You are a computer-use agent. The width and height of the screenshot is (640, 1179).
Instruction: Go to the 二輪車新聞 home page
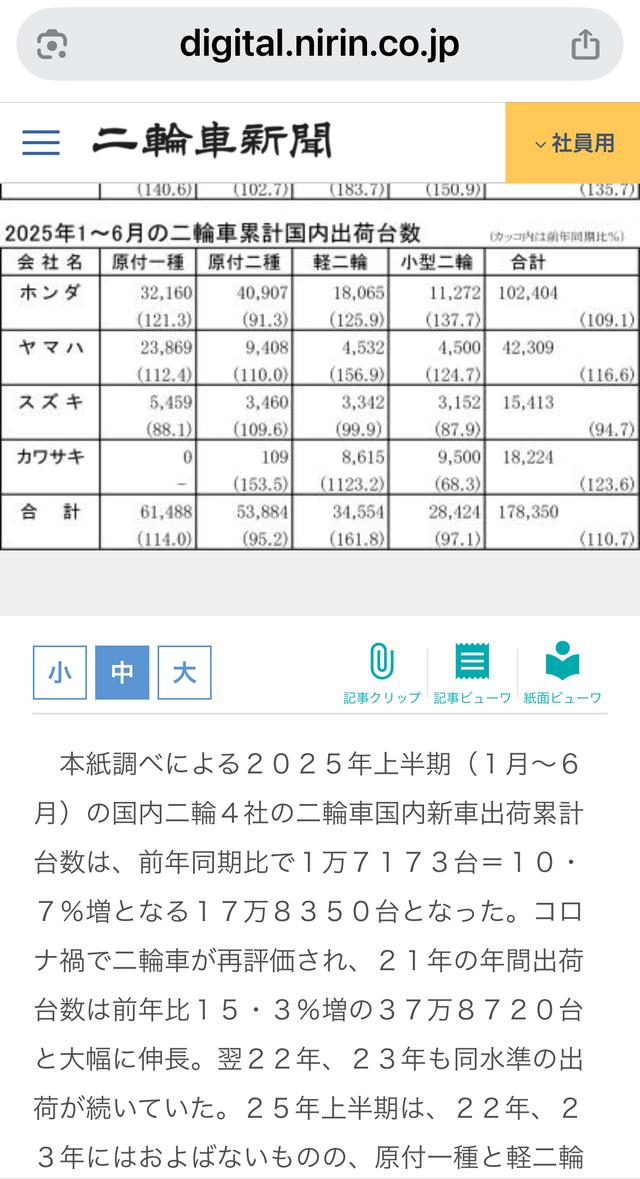(x=212, y=142)
